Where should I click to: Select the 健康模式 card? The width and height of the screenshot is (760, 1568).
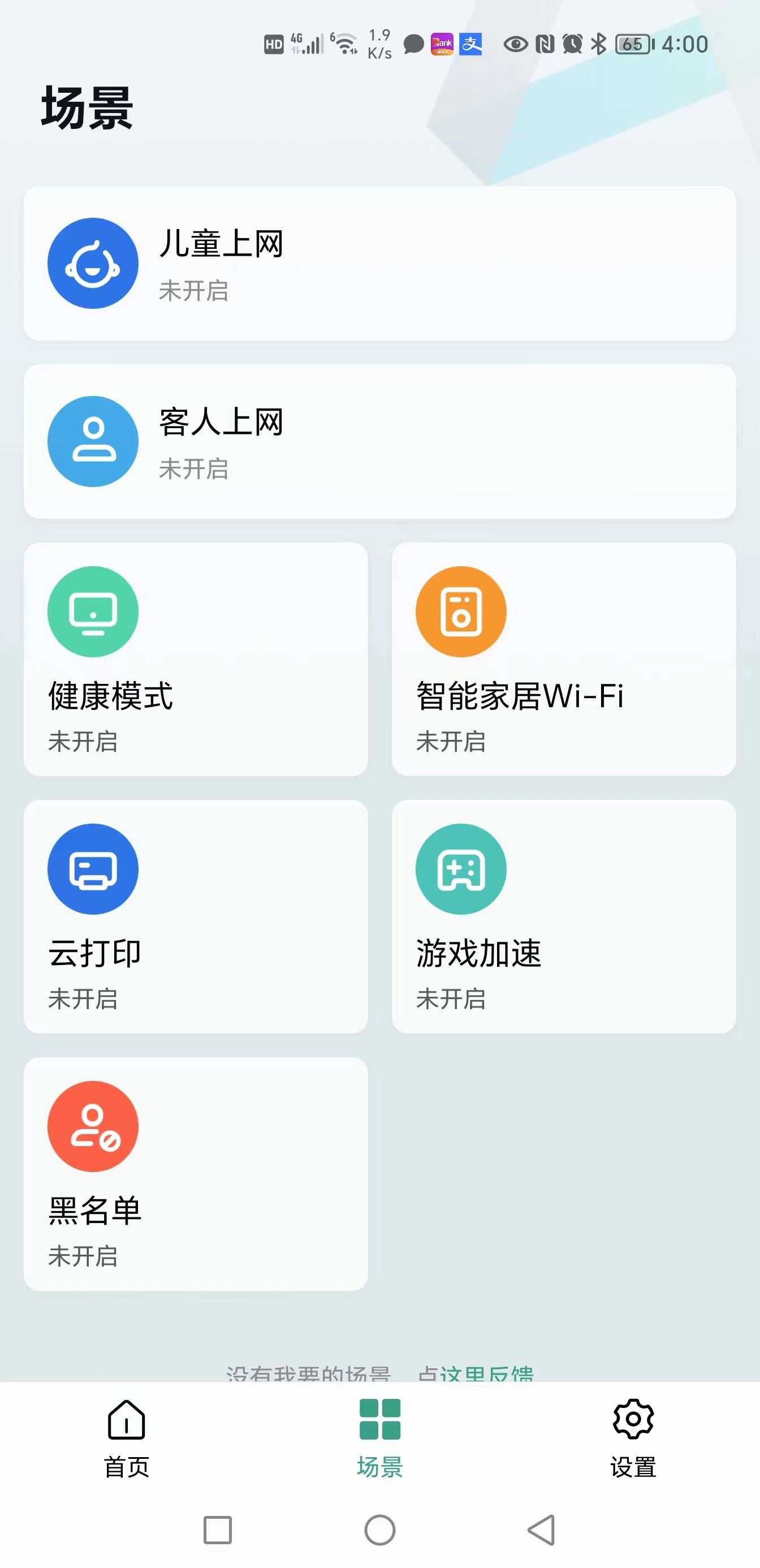click(196, 659)
